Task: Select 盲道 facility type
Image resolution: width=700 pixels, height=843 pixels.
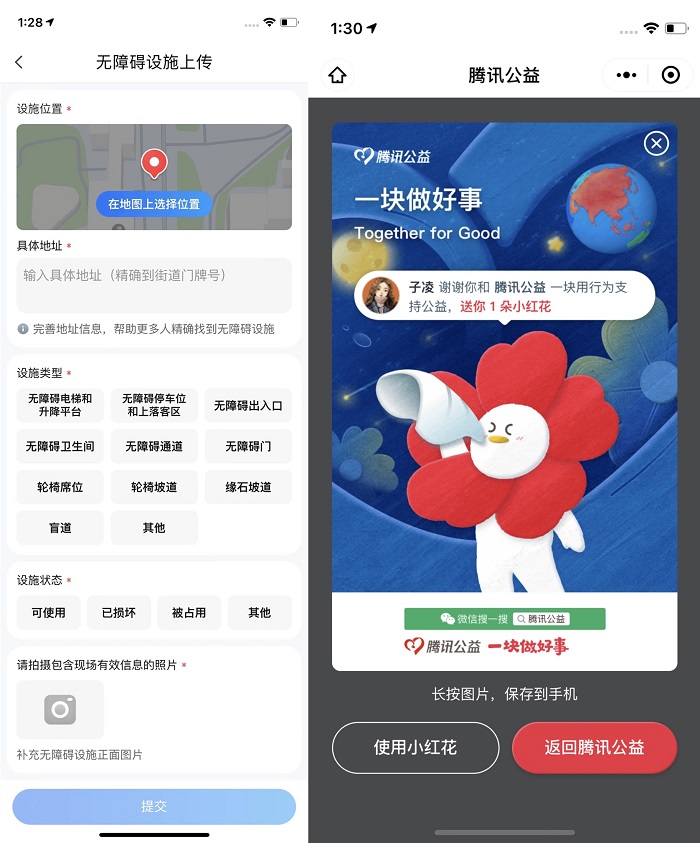Action: 60,528
